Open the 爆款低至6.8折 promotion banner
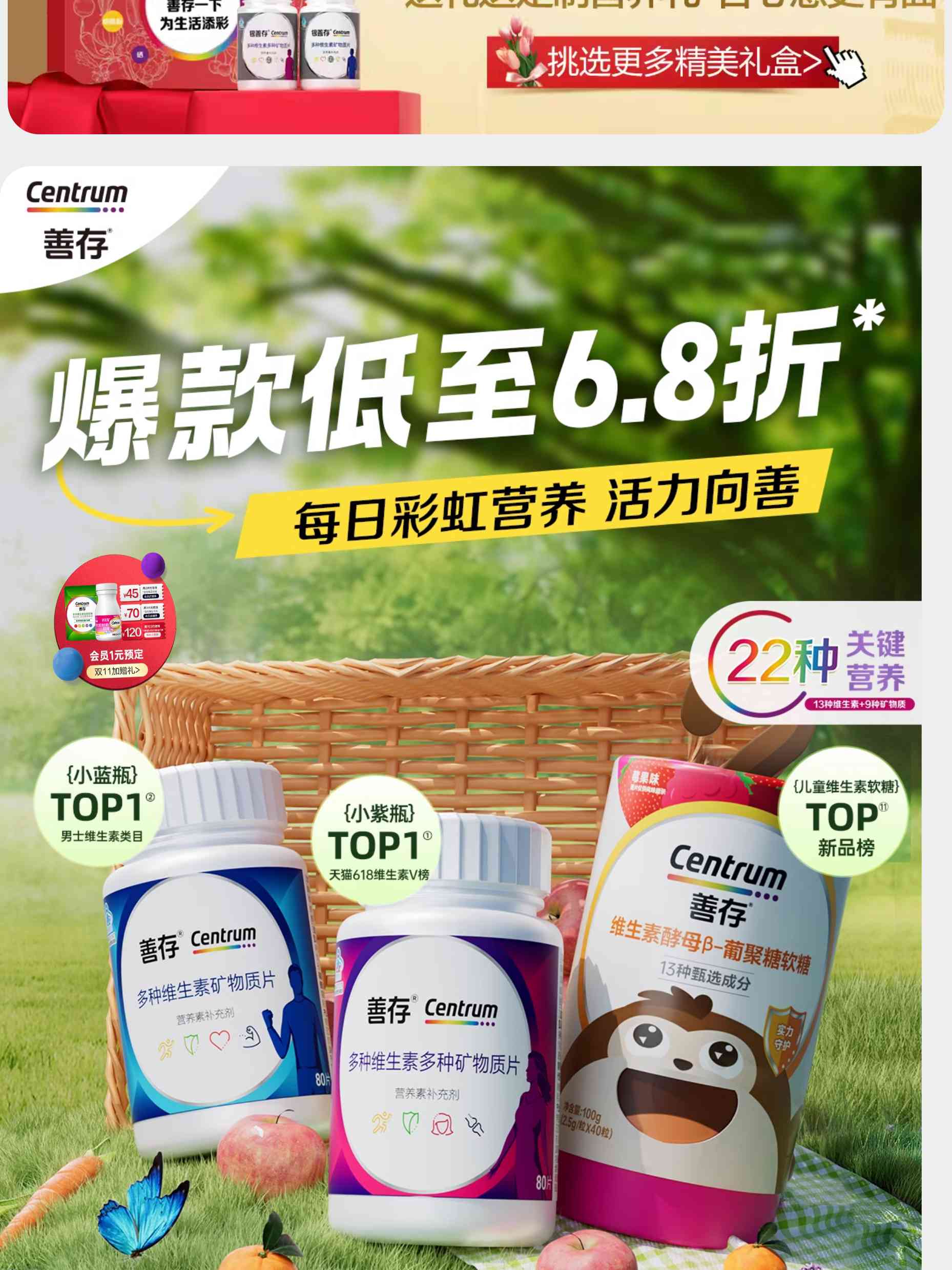The height and width of the screenshot is (1270, 952). [x=459, y=391]
